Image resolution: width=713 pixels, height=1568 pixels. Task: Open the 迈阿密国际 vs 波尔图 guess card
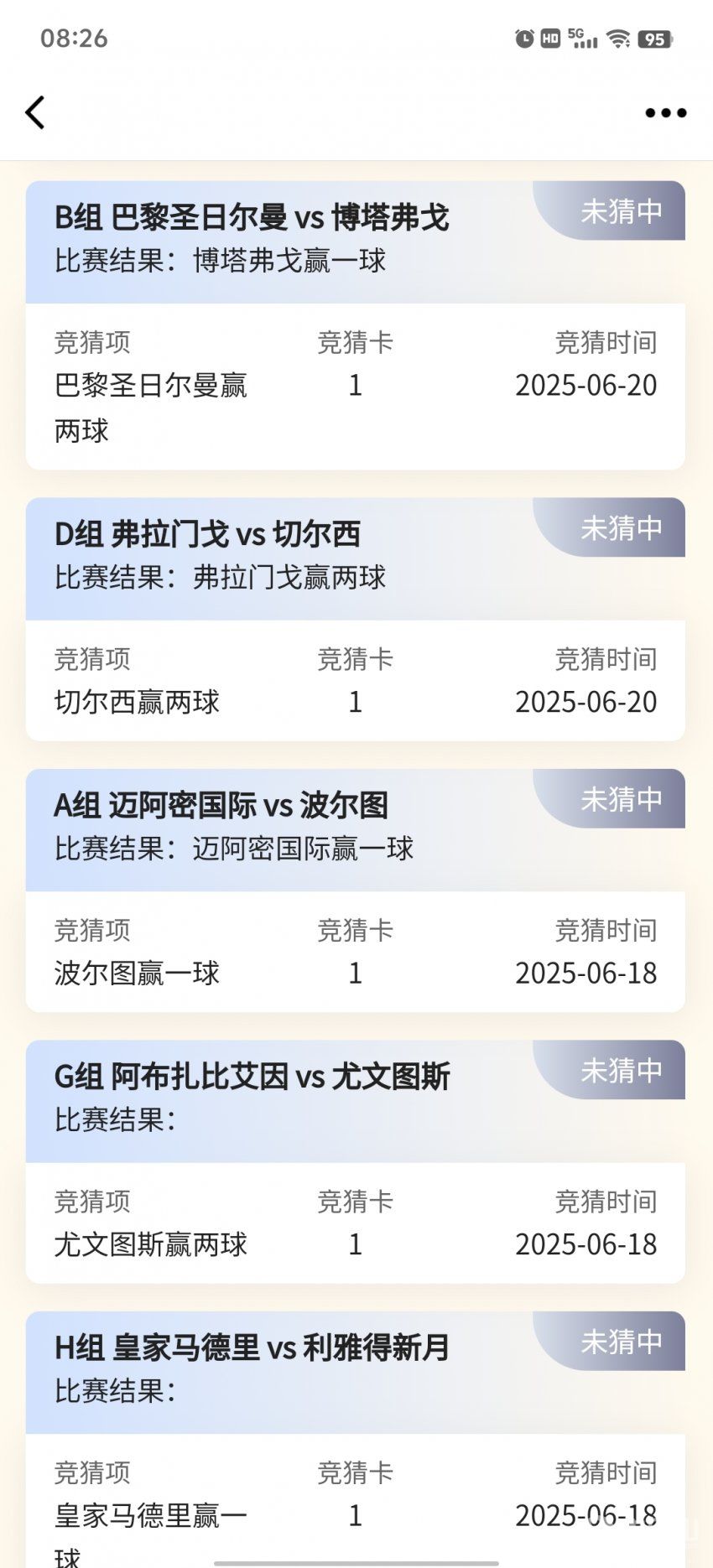click(356, 890)
